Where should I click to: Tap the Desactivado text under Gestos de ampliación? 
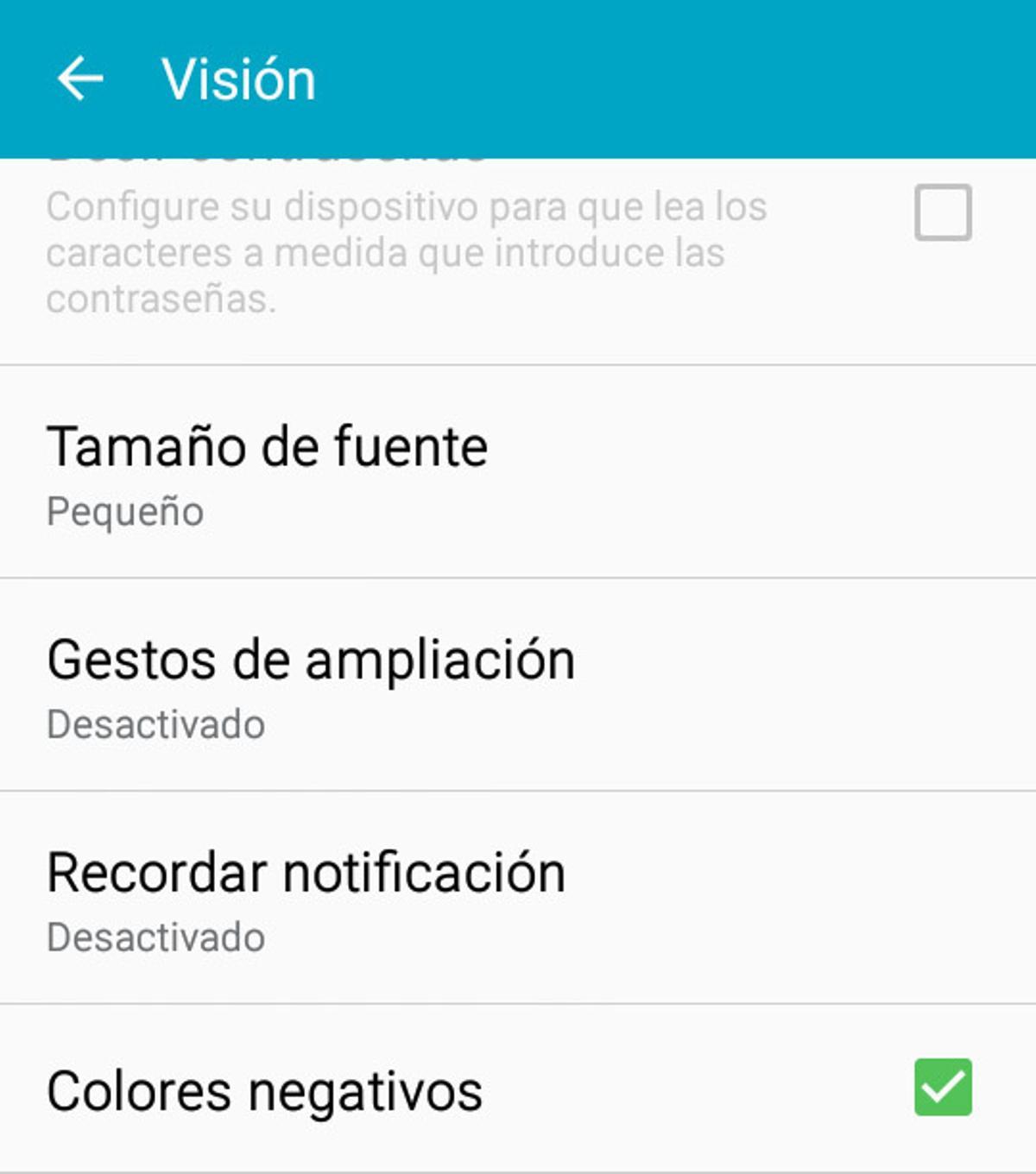(155, 723)
